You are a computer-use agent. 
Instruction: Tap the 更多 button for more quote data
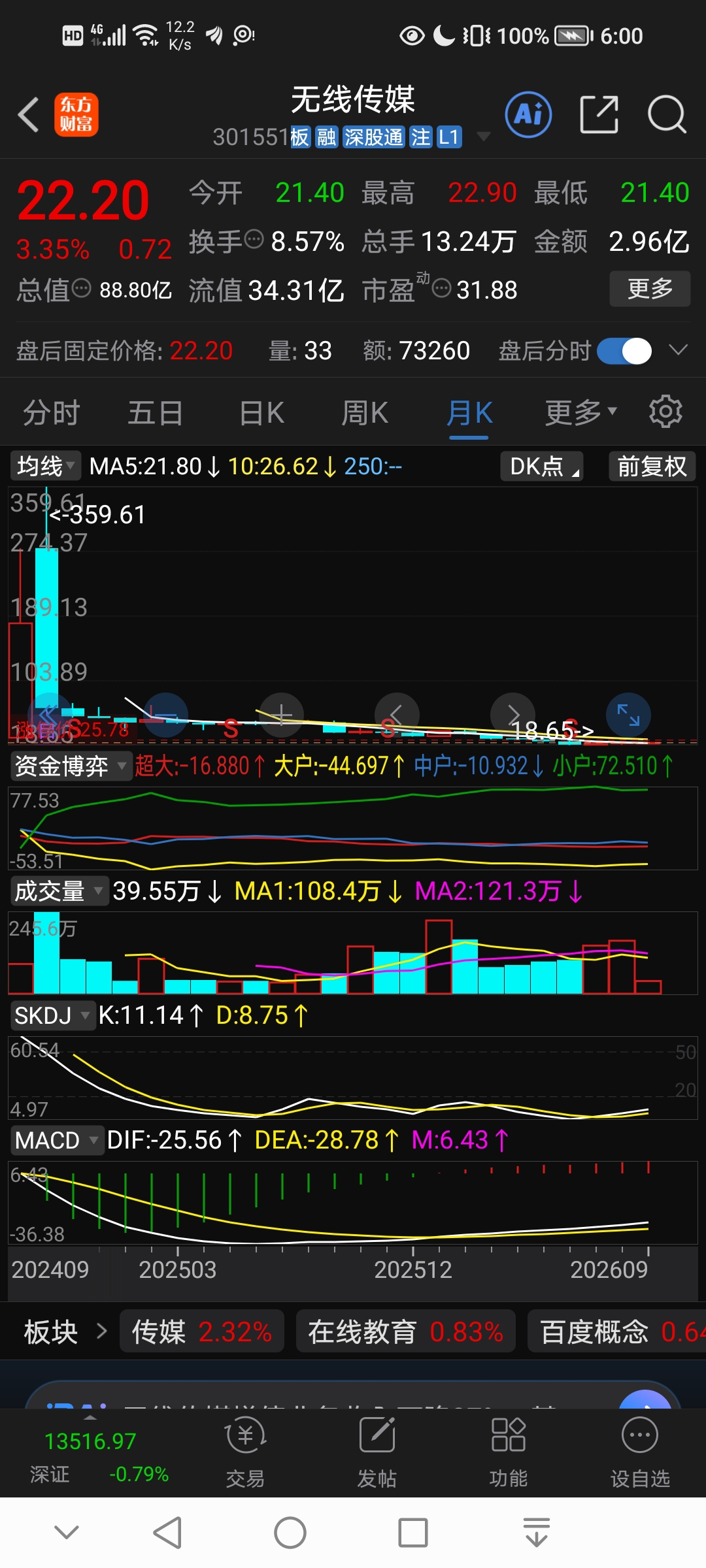(x=650, y=289)
